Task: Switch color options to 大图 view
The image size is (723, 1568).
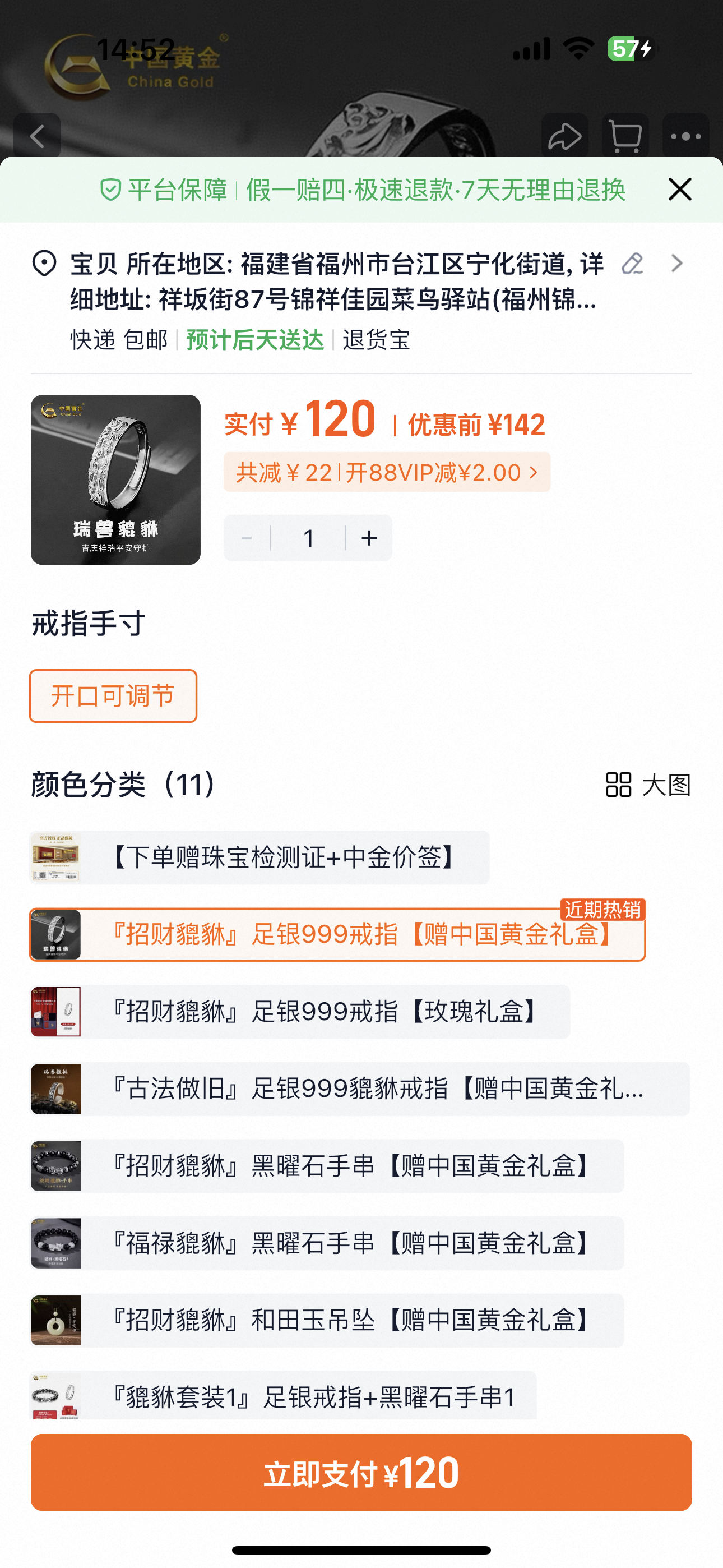Action: click(x=648, y=785)
